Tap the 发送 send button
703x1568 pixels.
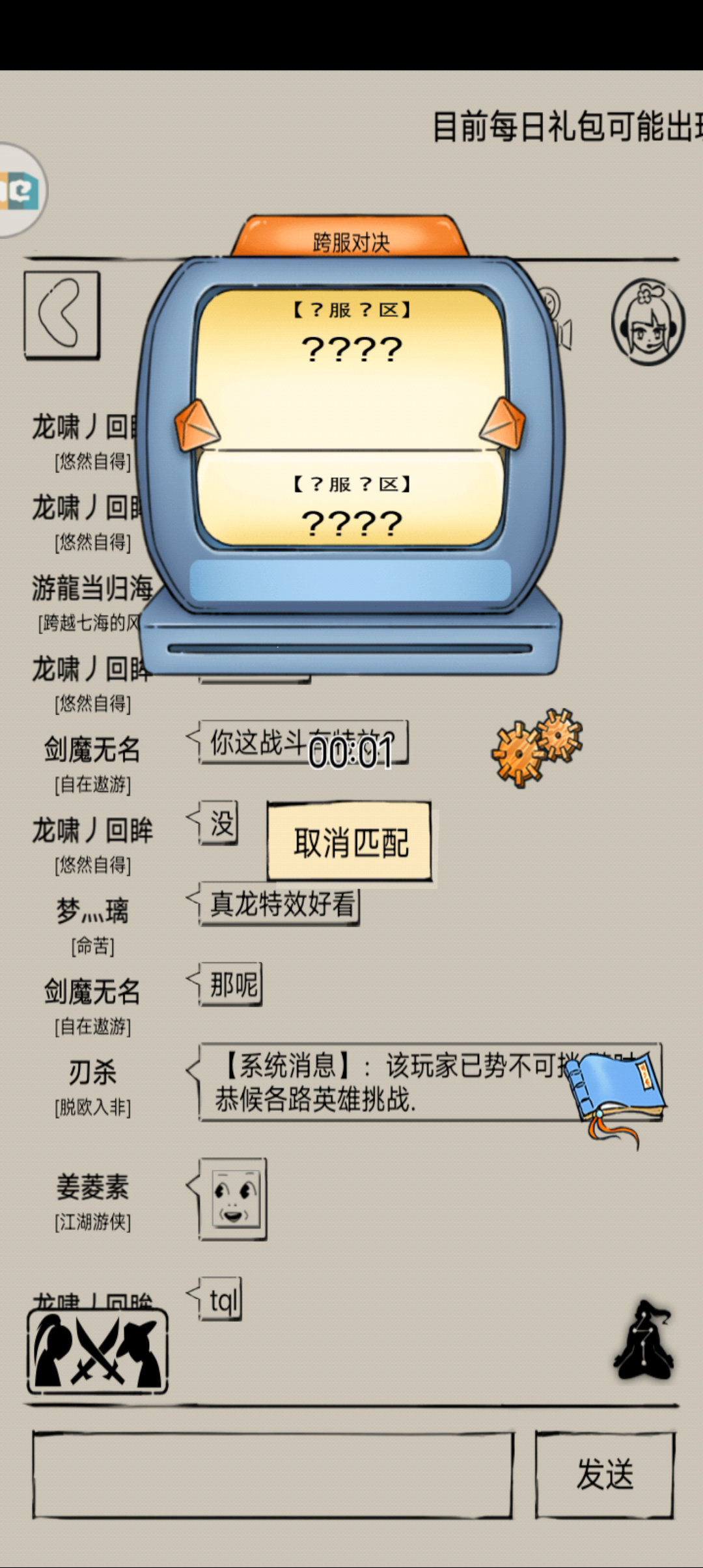[605, 1474]
